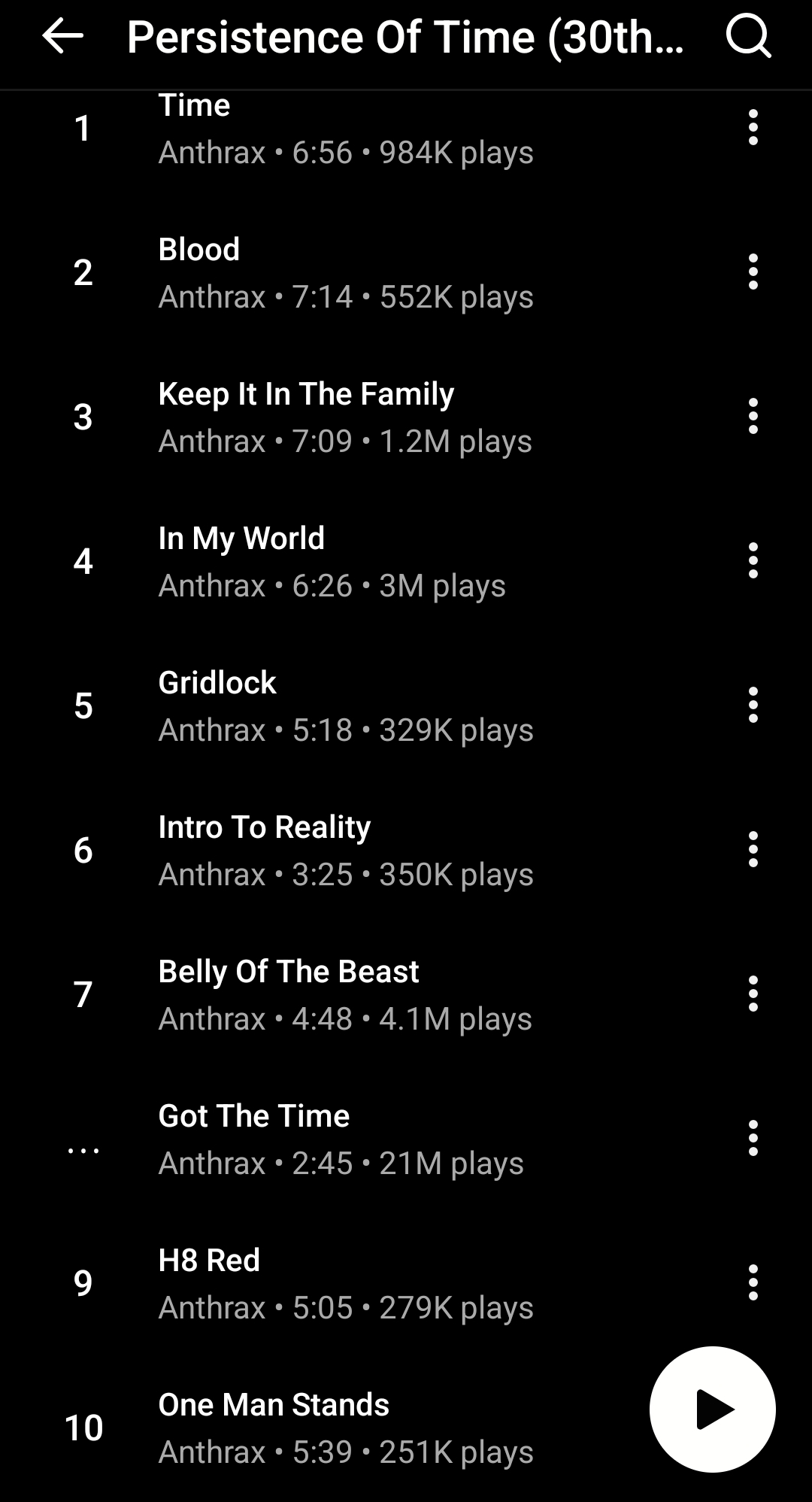Start playback with the white play button
Screen dimensions: 812x1502
click(712, 1409)
